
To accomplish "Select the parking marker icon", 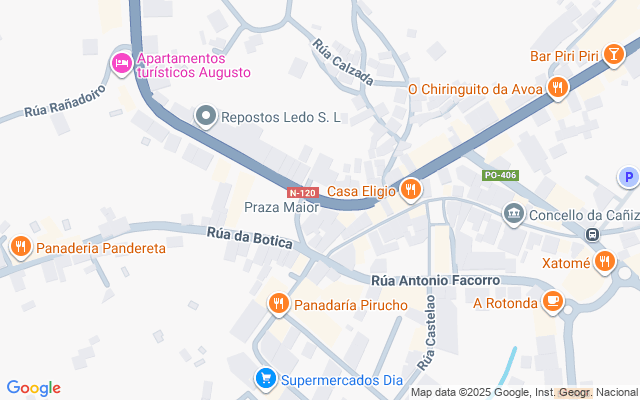I will [628, 177].
